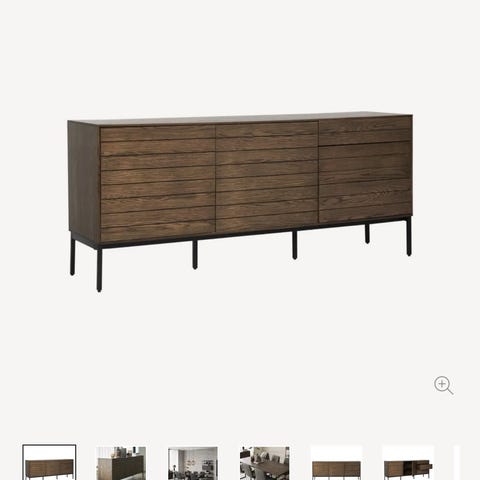Select the dining table scene thumbnail
The width and height of the screenshot is (480, 480).
point(265,463)
